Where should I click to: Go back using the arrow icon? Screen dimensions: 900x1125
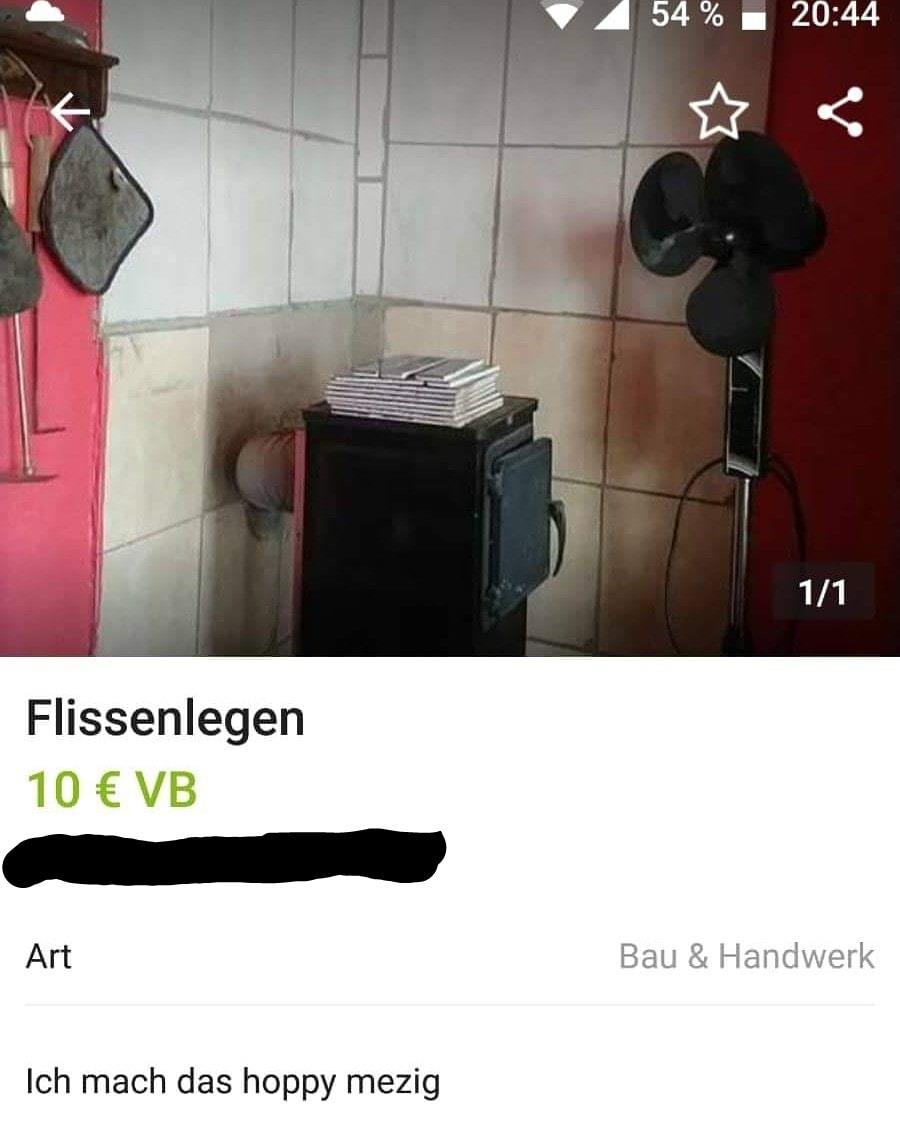click(x=70, y=112)
